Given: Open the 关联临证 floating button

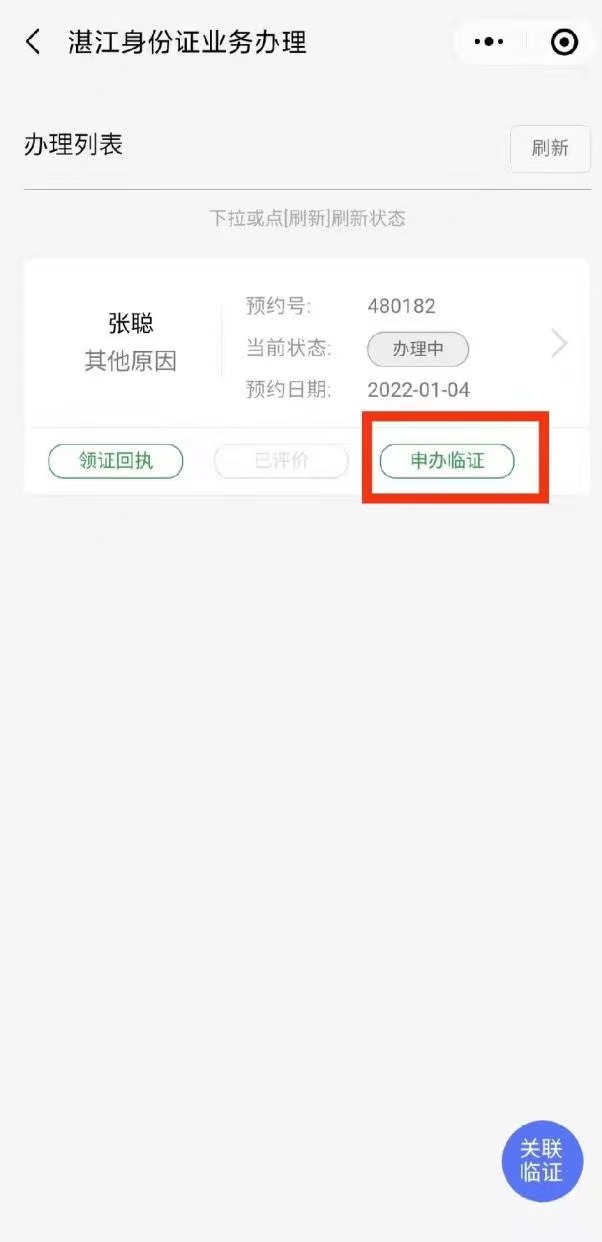Looking at the screenshot, I should click(541, 1161).
